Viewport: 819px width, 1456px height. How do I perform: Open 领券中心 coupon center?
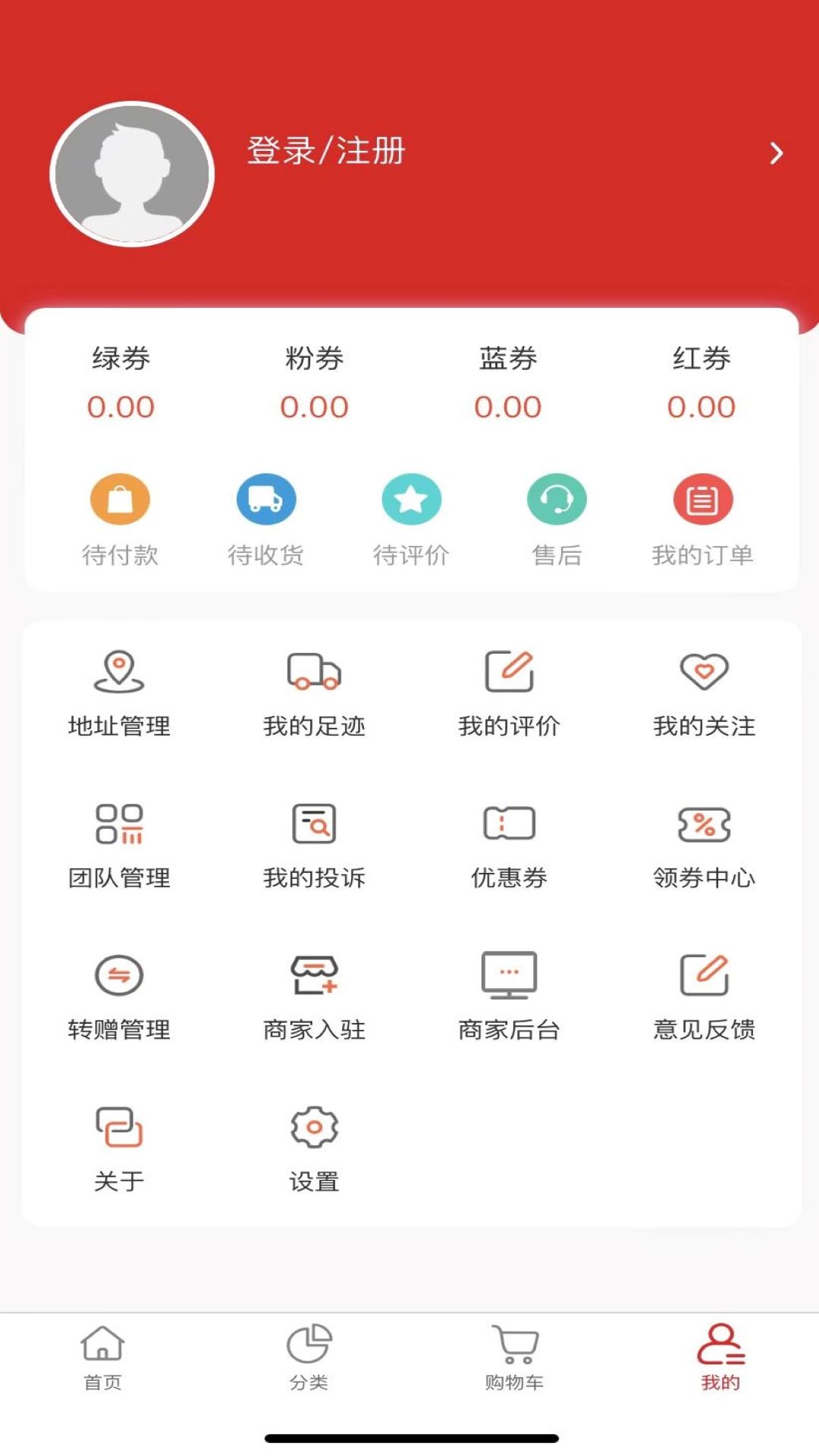click(x=704, y=846)
